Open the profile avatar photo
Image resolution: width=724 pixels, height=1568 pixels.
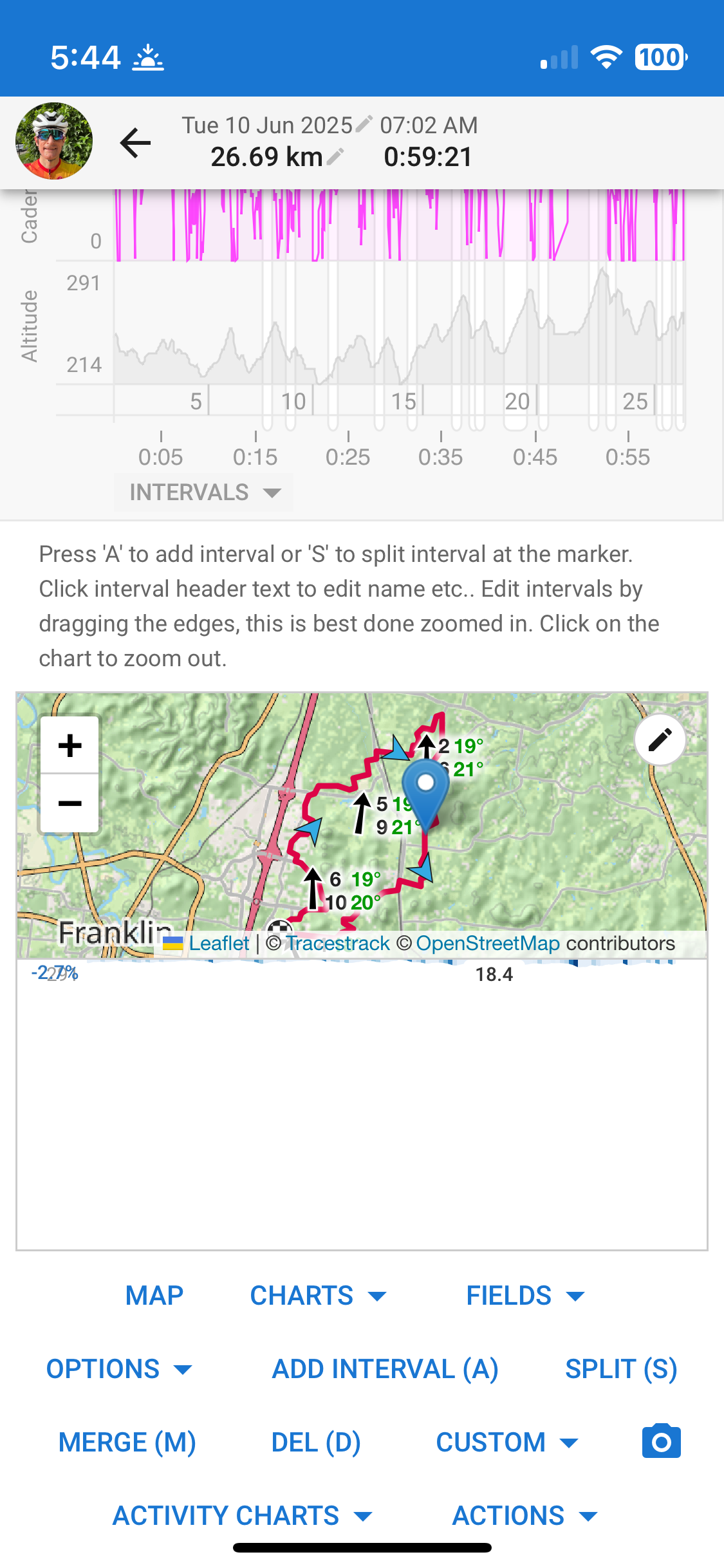pyautogui.click(x=54, y=141)
